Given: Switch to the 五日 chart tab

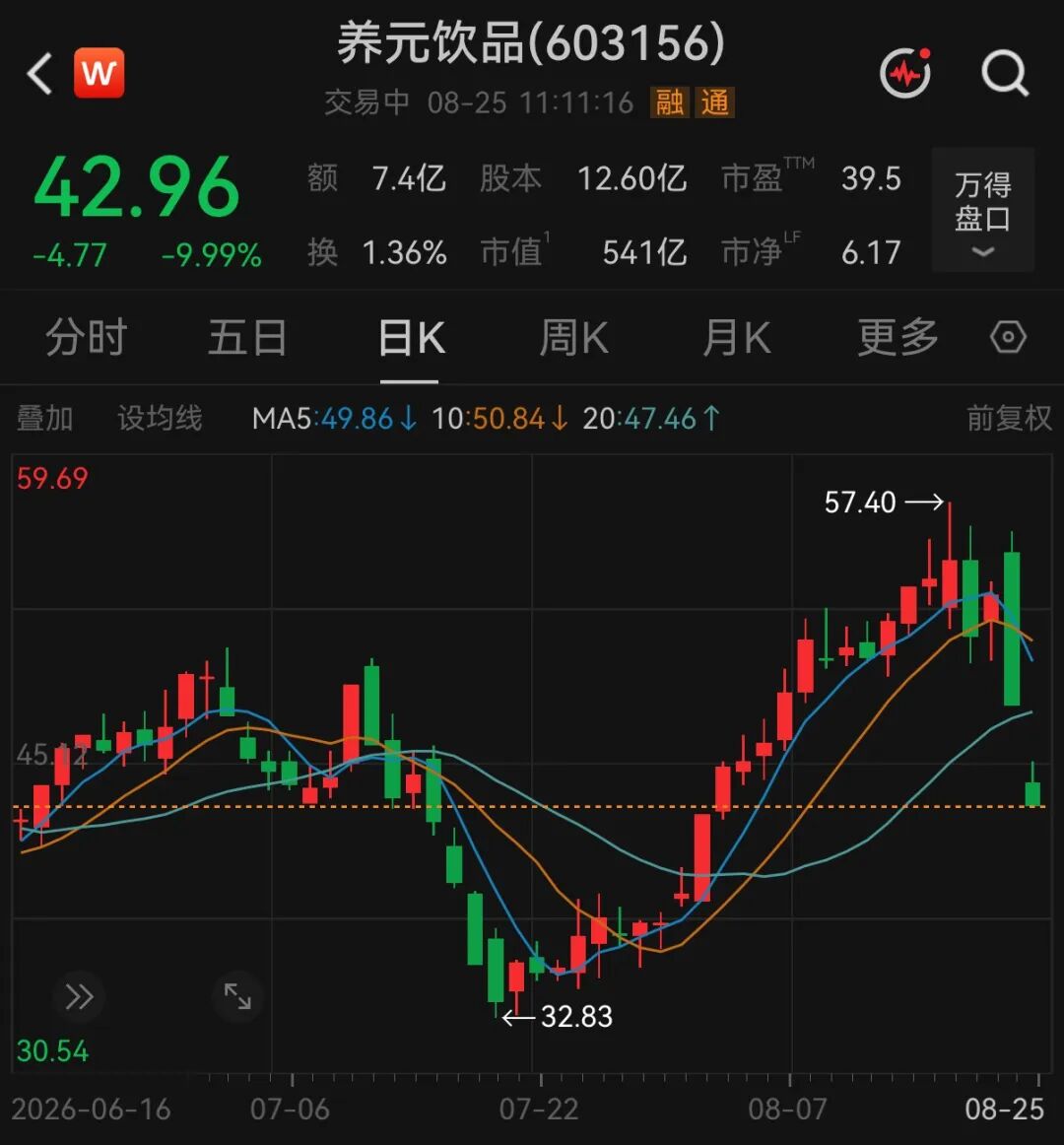Looking at the screenshot, I should (x=247, y=337).
